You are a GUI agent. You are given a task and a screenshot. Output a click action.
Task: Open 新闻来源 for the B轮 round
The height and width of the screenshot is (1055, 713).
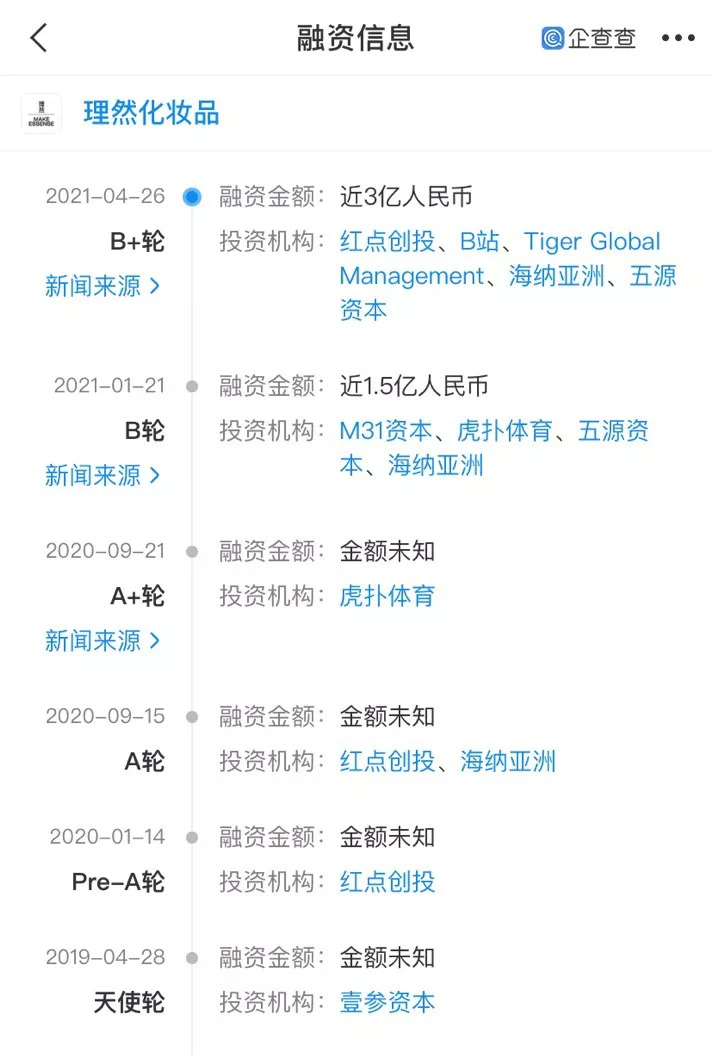(x=102, y=475)
